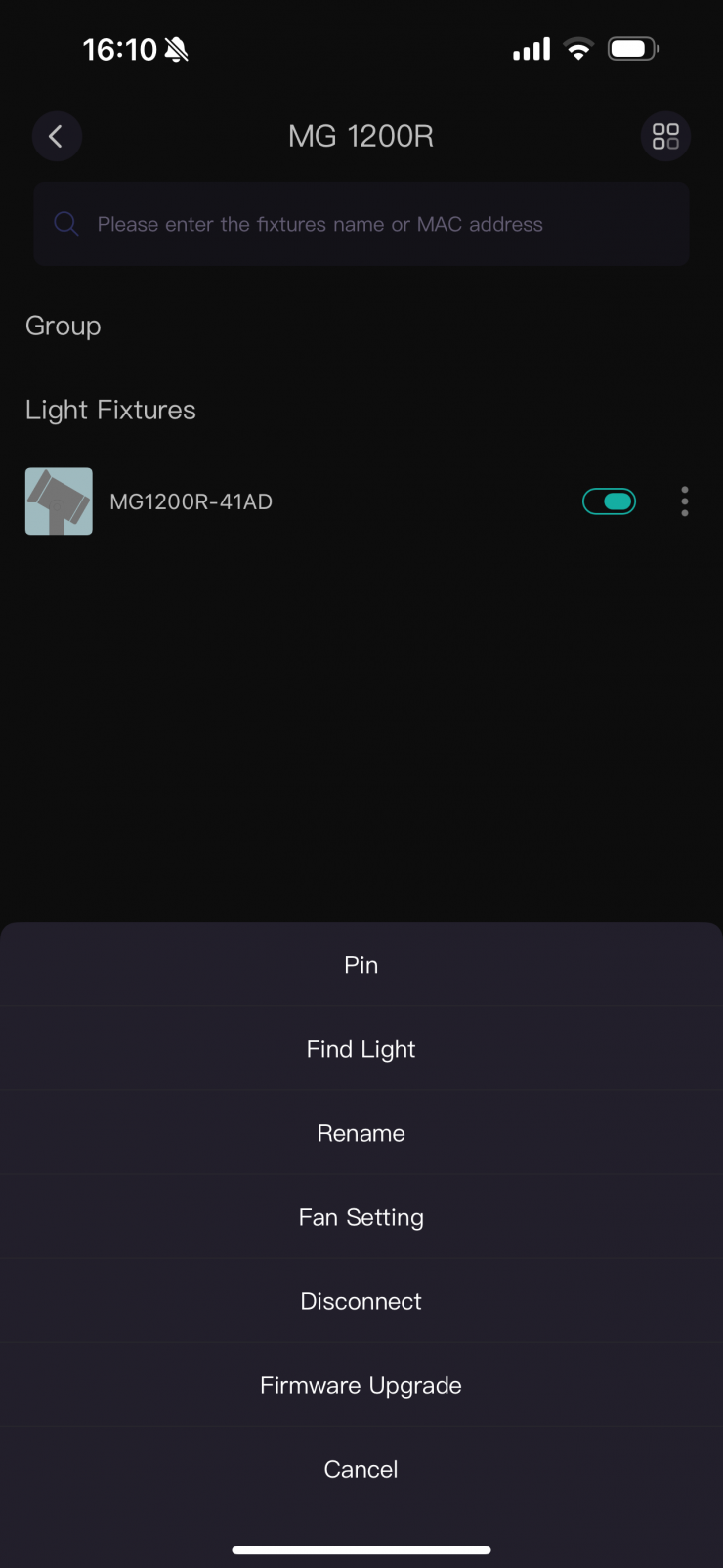Cancel the action sheet
The image size is (723, 1568).
tap(361, 1469)
